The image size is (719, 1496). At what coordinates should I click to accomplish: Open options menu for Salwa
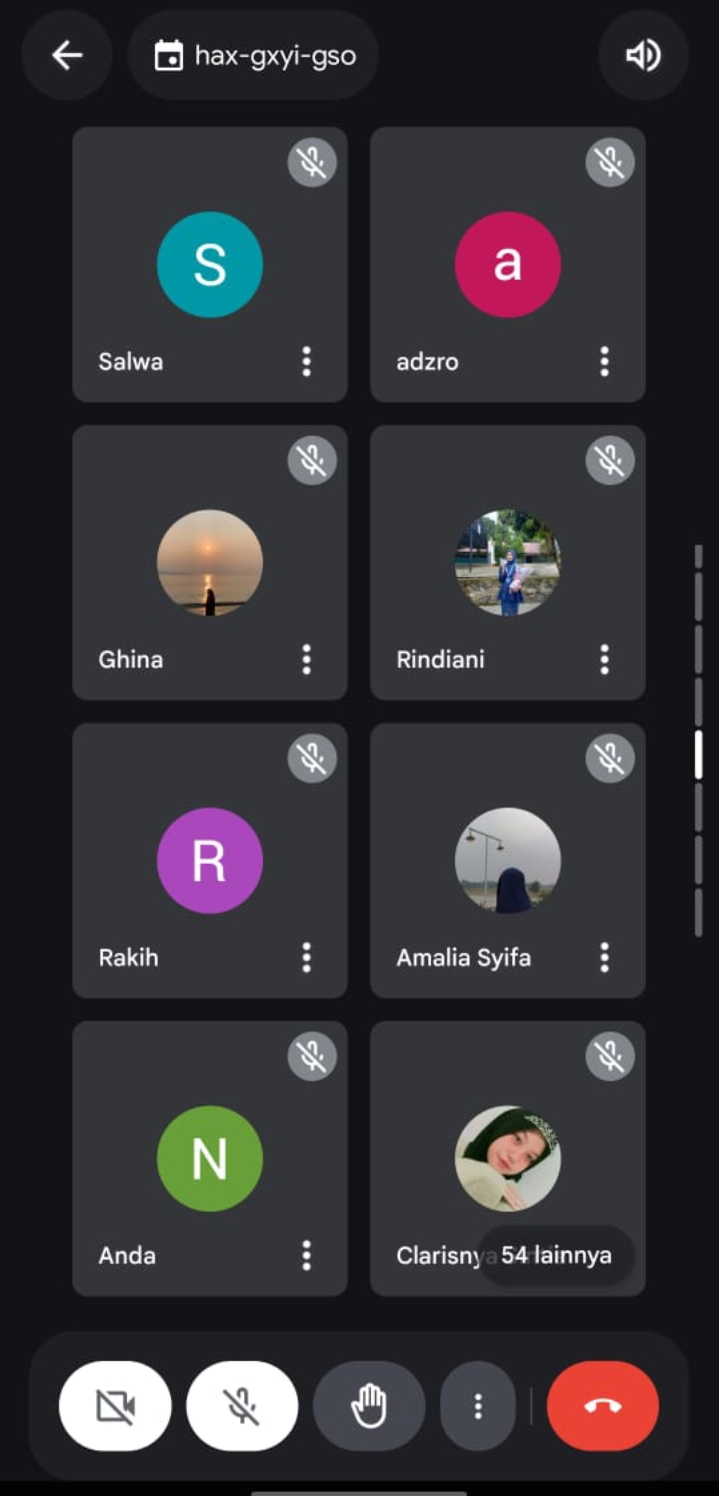[307, 361]
